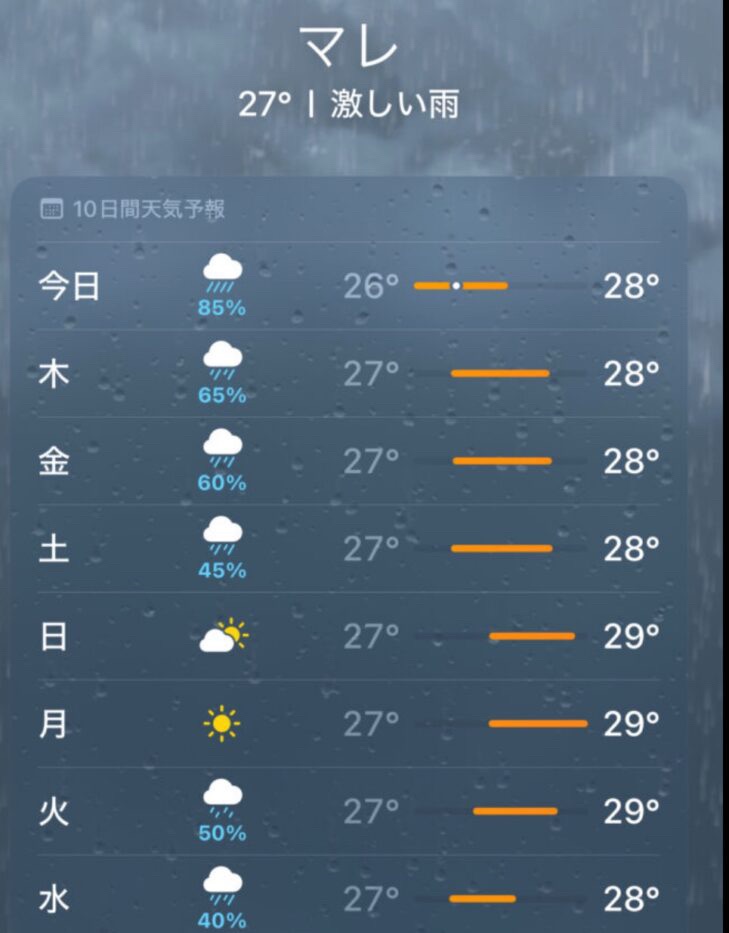This screenshot has width=729, height=933.
Task: Open Friday (金) forecast row
Action: (348, 461)
